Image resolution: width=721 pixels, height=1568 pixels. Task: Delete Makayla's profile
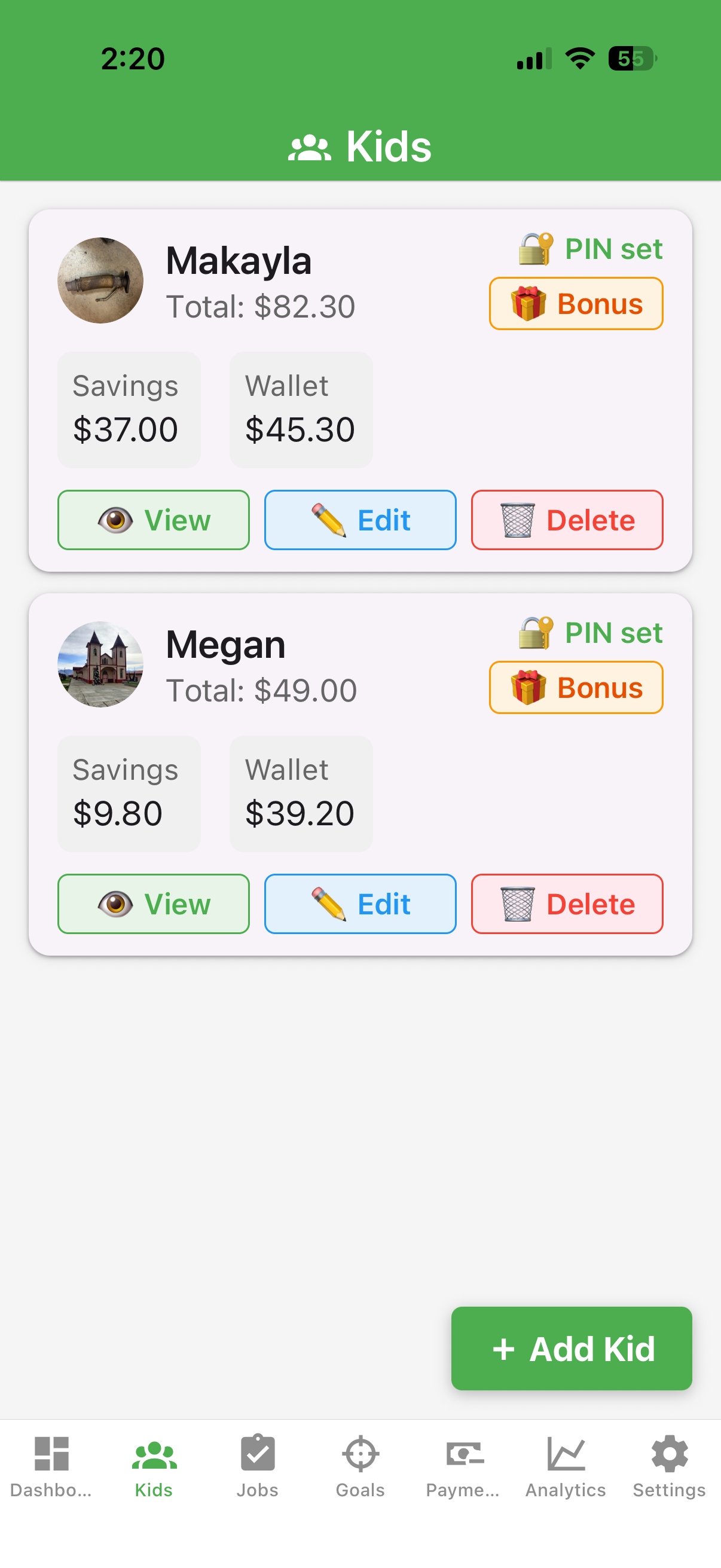tap(566, 520)
